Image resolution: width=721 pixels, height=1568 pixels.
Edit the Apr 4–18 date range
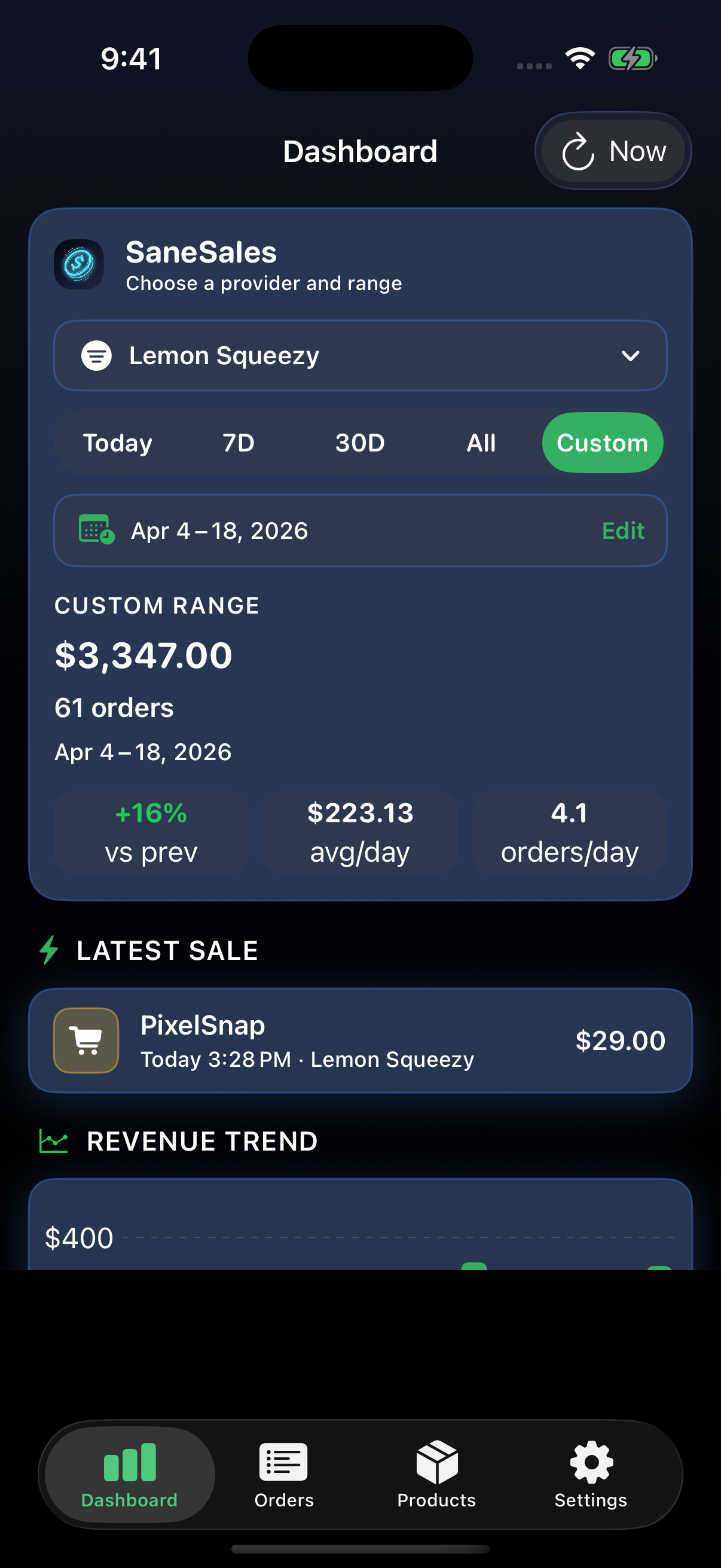tap(623, 531)
